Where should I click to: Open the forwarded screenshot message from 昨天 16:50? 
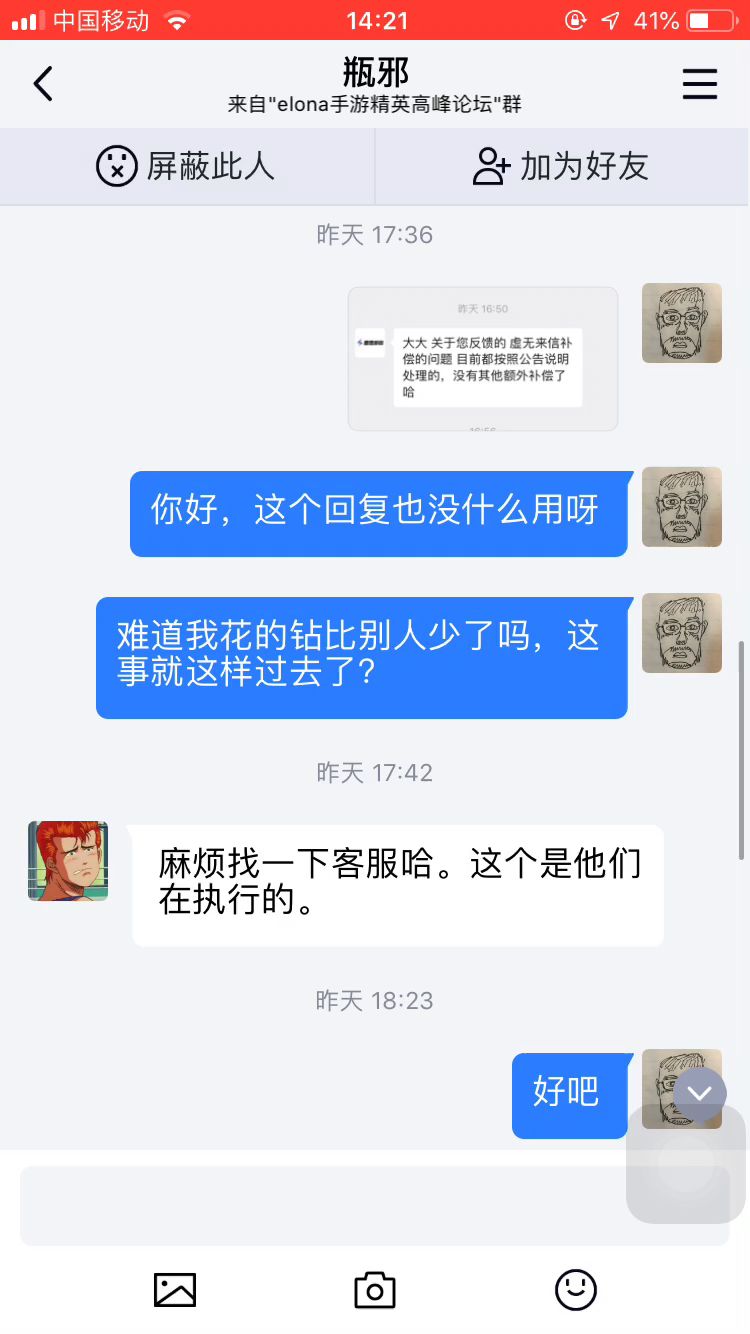tap(483, 359)
